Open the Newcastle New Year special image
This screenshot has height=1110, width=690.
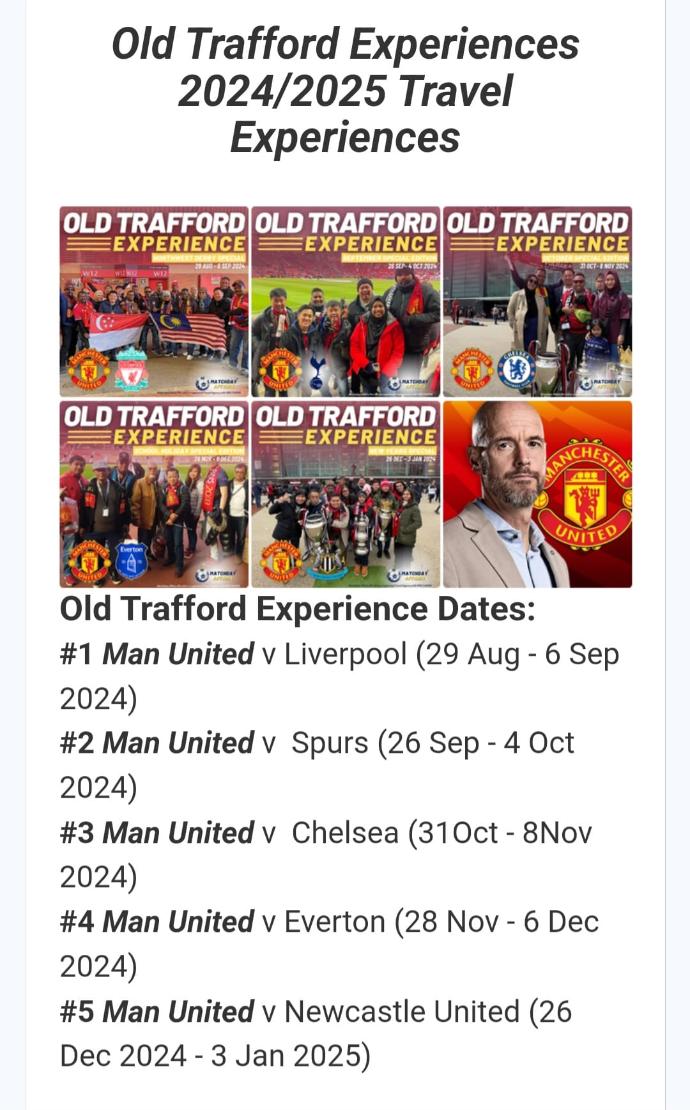(345, 494)
